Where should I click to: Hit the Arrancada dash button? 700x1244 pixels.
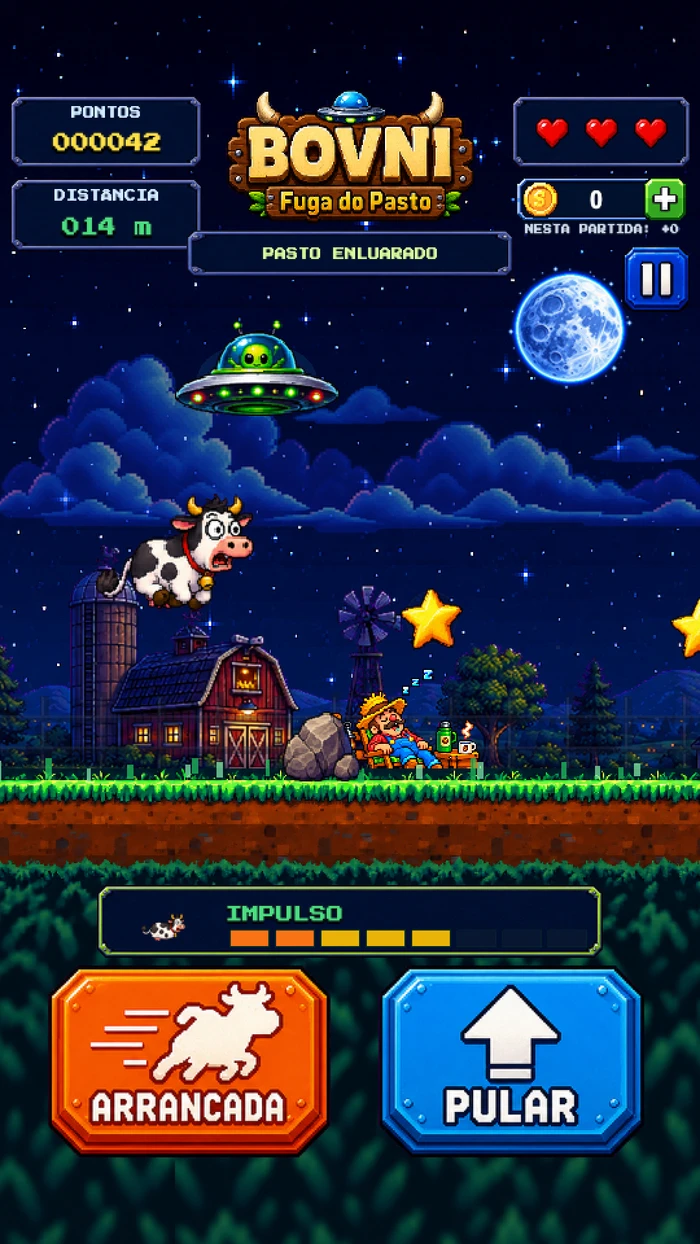coord(189,1061)
